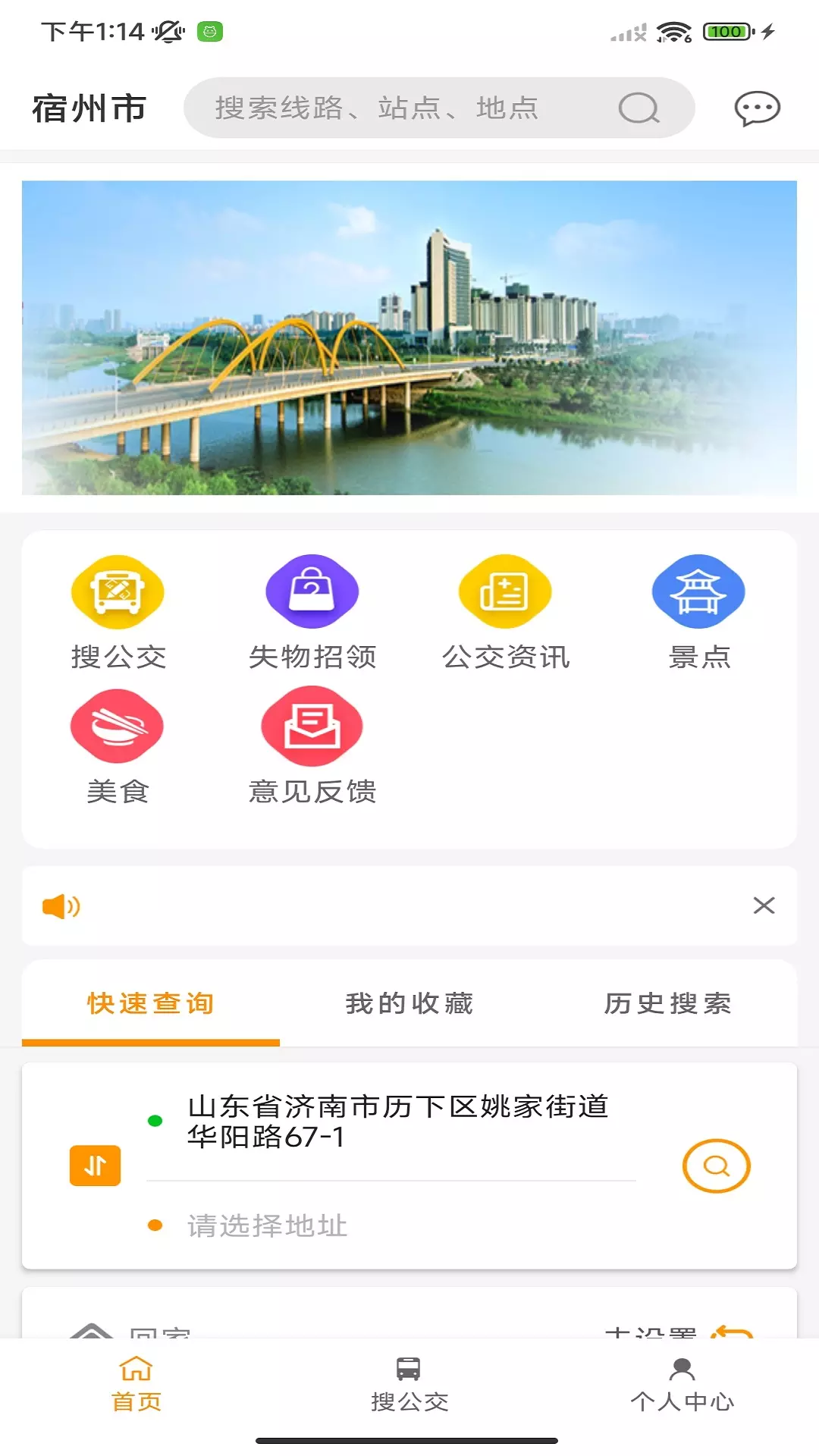Viewport: 819px width, 1456px height.
Task: Open 意见反馈 feedback
Action: pyautogui.click(x=312, y=747)
